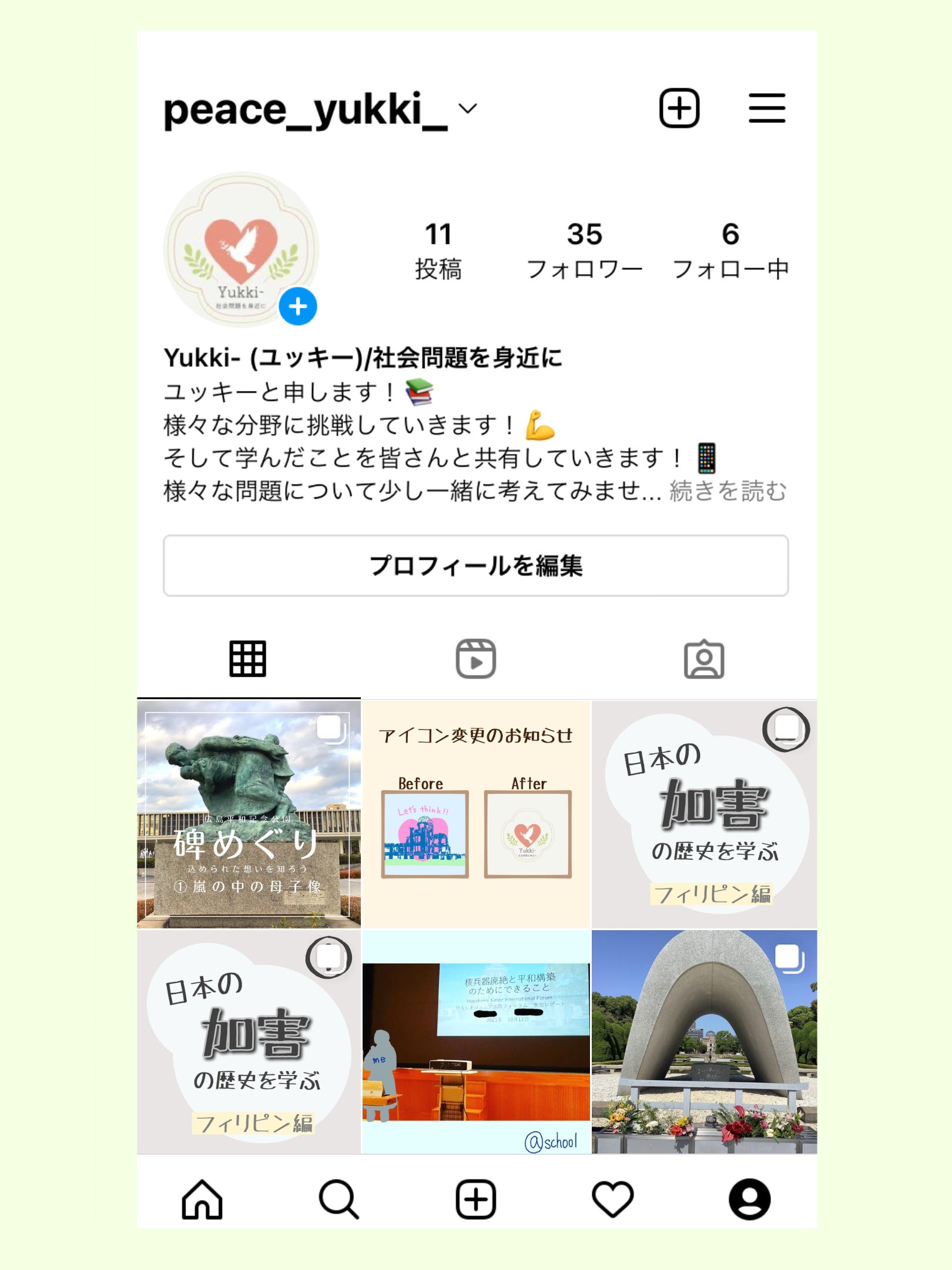Image resolution: width=952 pixels, height=1270 pixels.
Task: Go to the Home feed
Action: 202,1199
